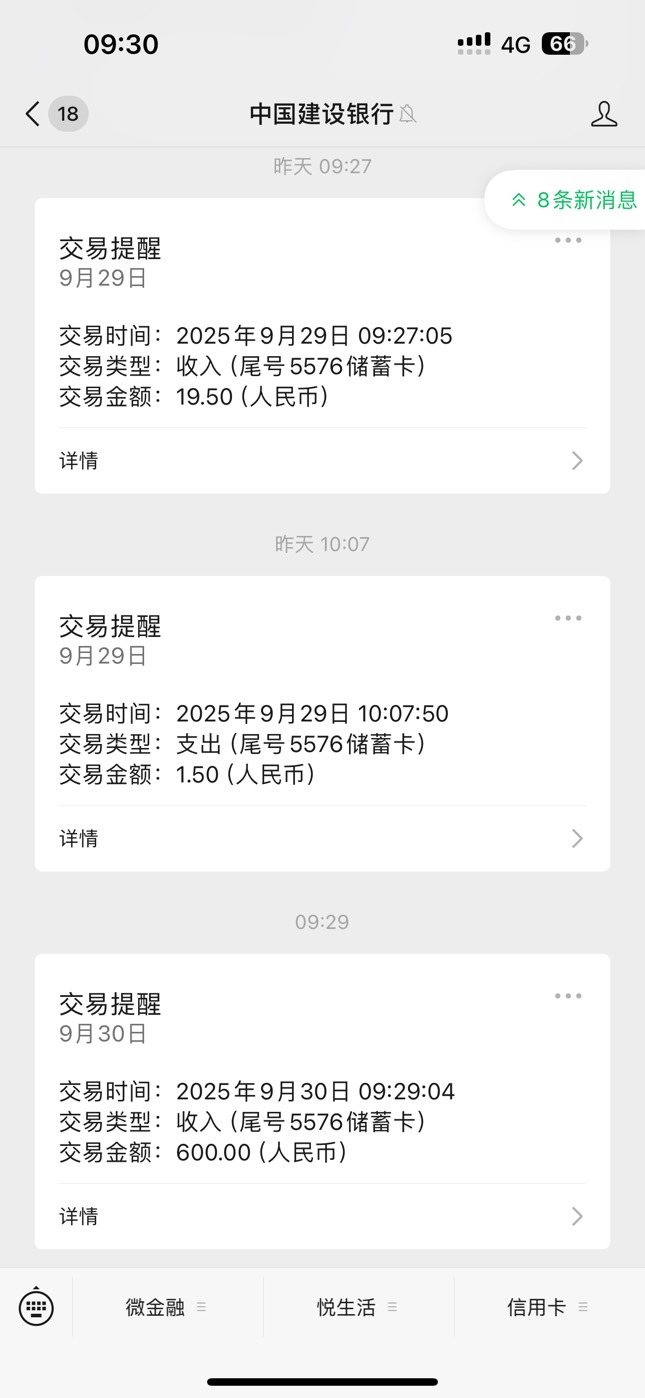Open the account profile icon
This screenshot has height=1398, width=645.
[604, 114]
